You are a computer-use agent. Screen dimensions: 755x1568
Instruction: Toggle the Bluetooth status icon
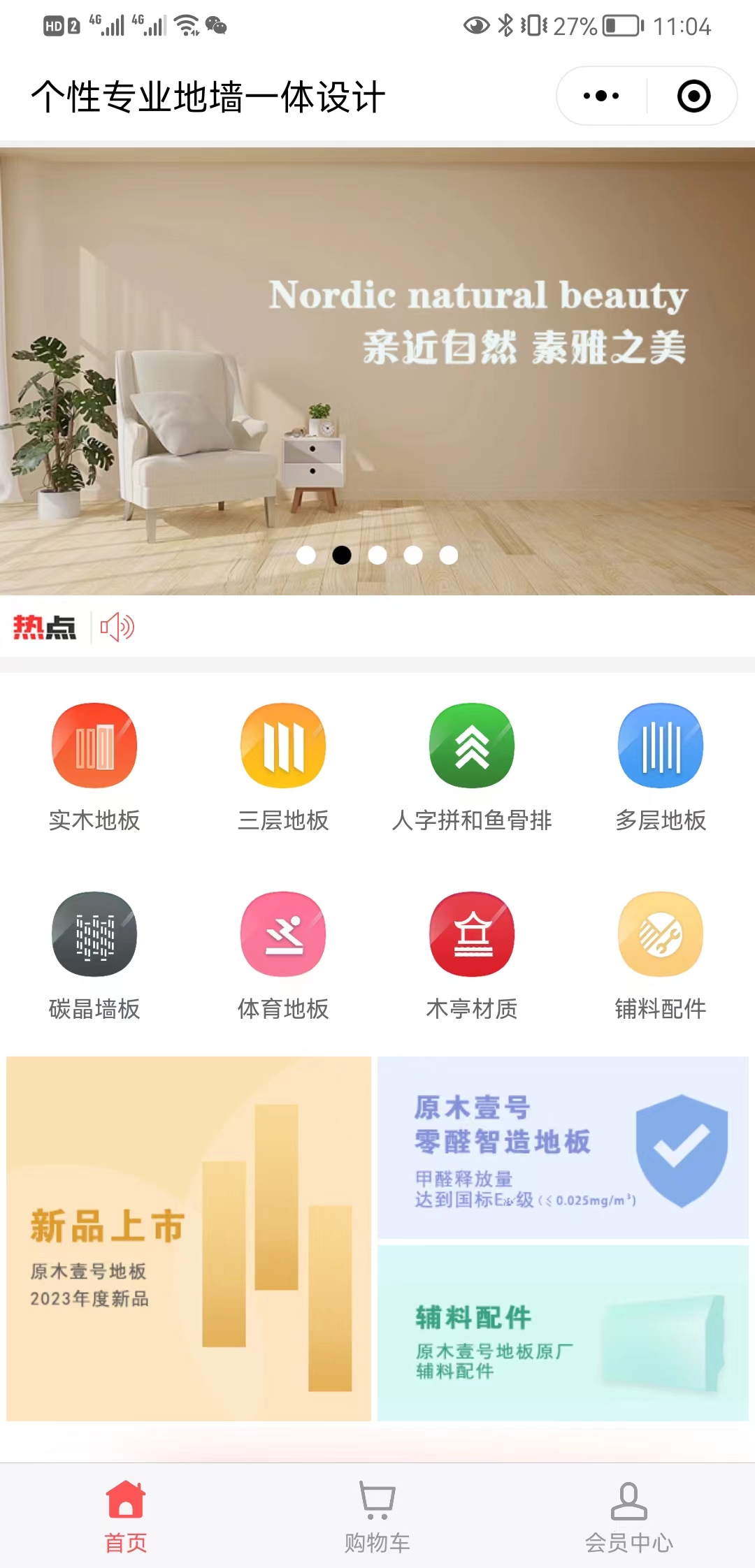(x=505, y=26)
